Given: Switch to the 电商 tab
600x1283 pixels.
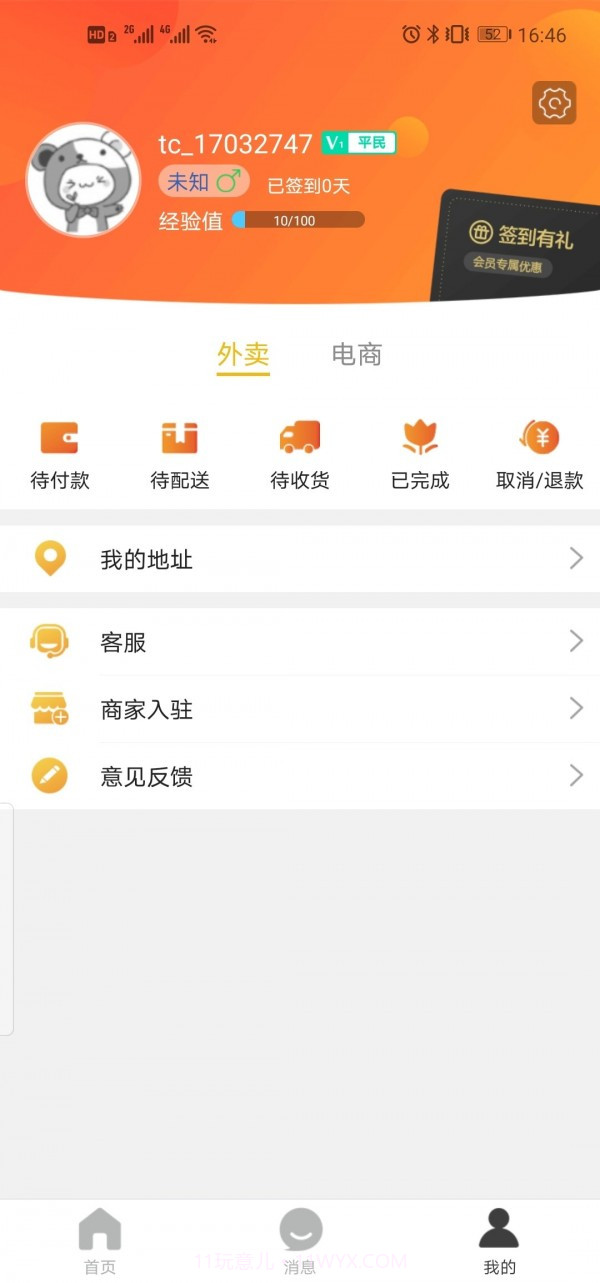Looking at the screenshot, I should point(357,355).
